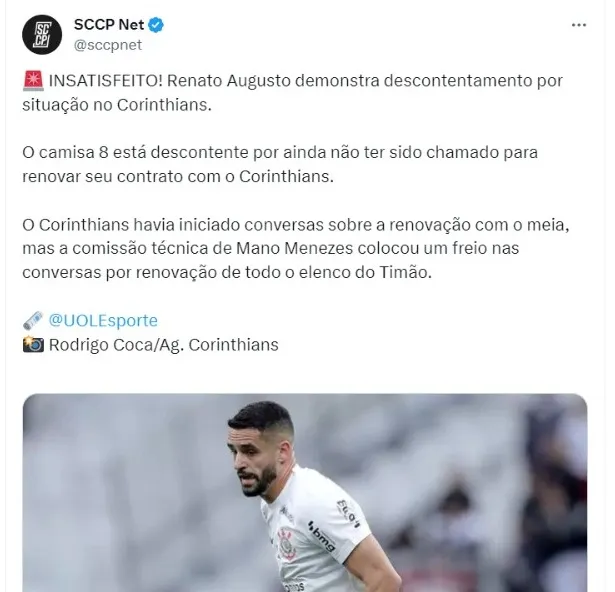615x592 pixels.
Task: Tap the SCCP Net account name
Action: pos(109,25)
